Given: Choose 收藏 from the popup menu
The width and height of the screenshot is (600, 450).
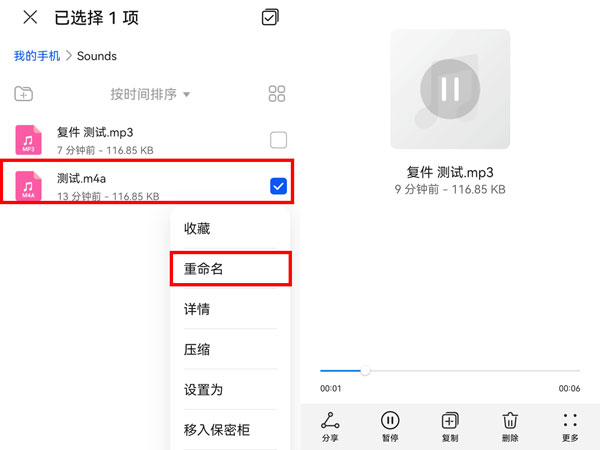Looking at the screenshot, I should click(197, 228).
